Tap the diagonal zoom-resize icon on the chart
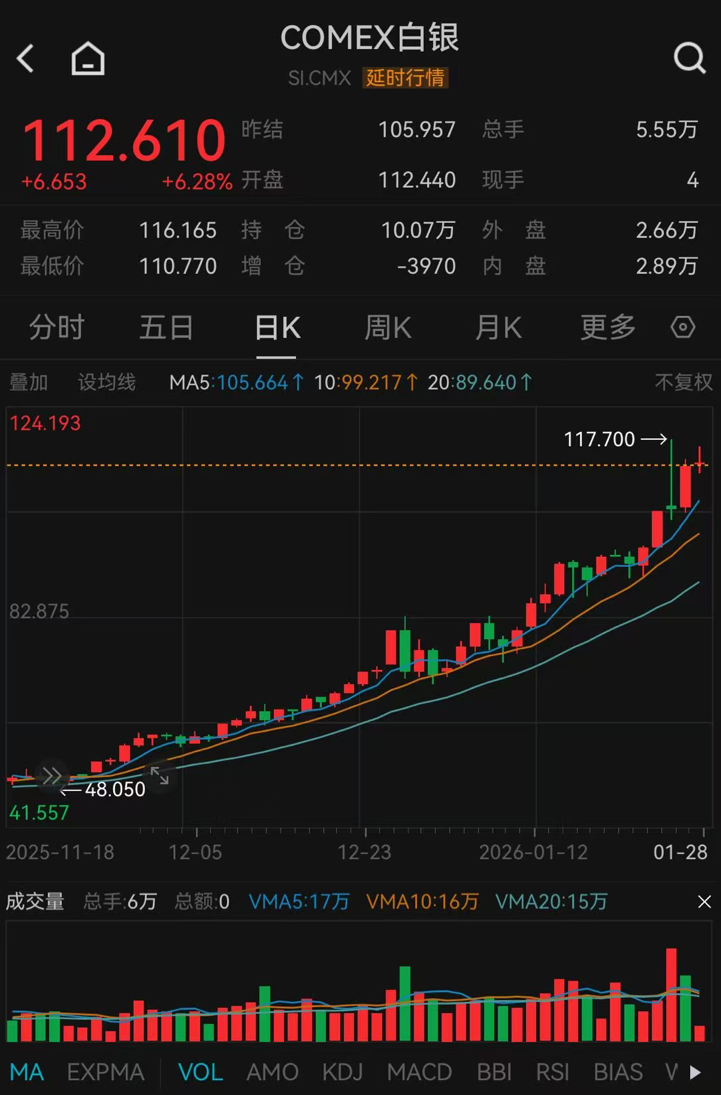This screenshot has width=721, height=1095. pos(158,776)
